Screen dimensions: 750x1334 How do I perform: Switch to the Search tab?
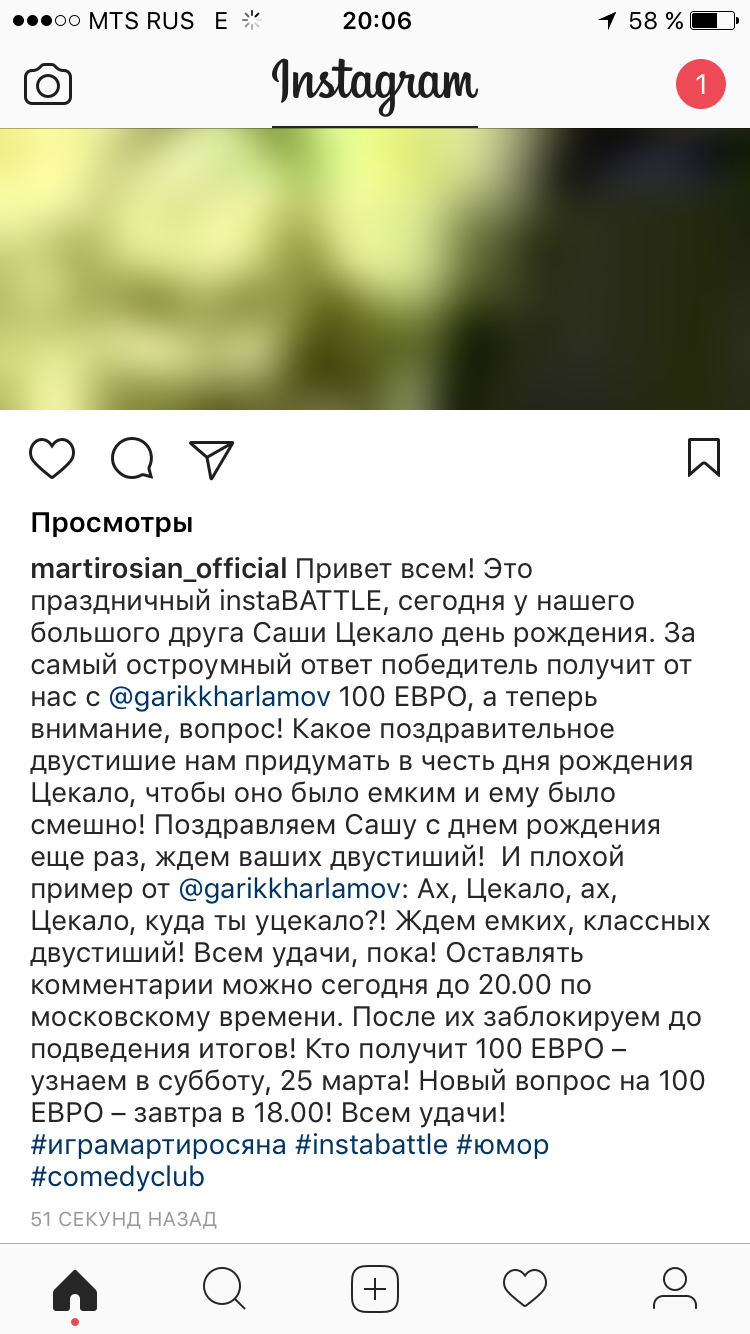click(225, 1289)
